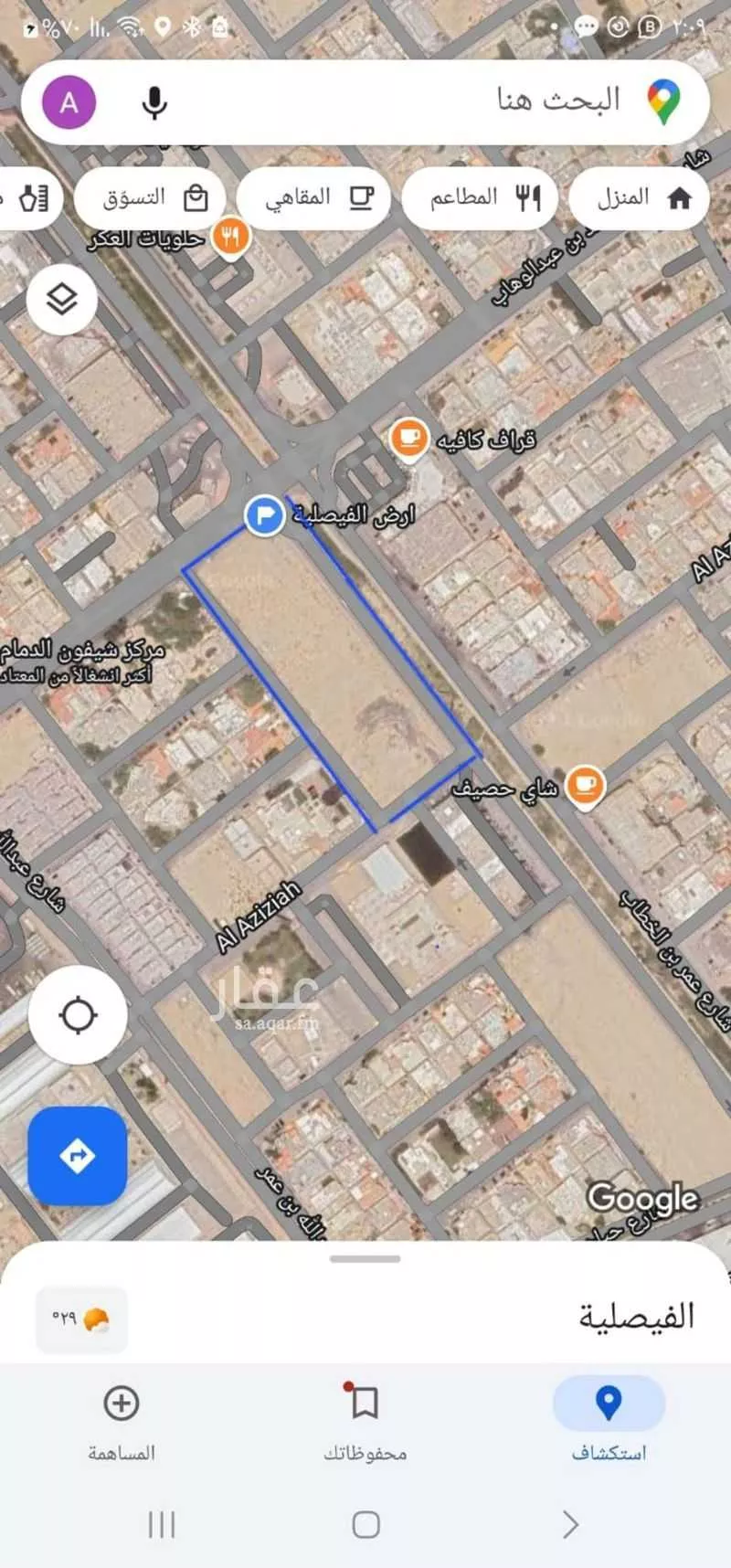Open the قراف كافيه coffee marker

(x=408, y=437)
